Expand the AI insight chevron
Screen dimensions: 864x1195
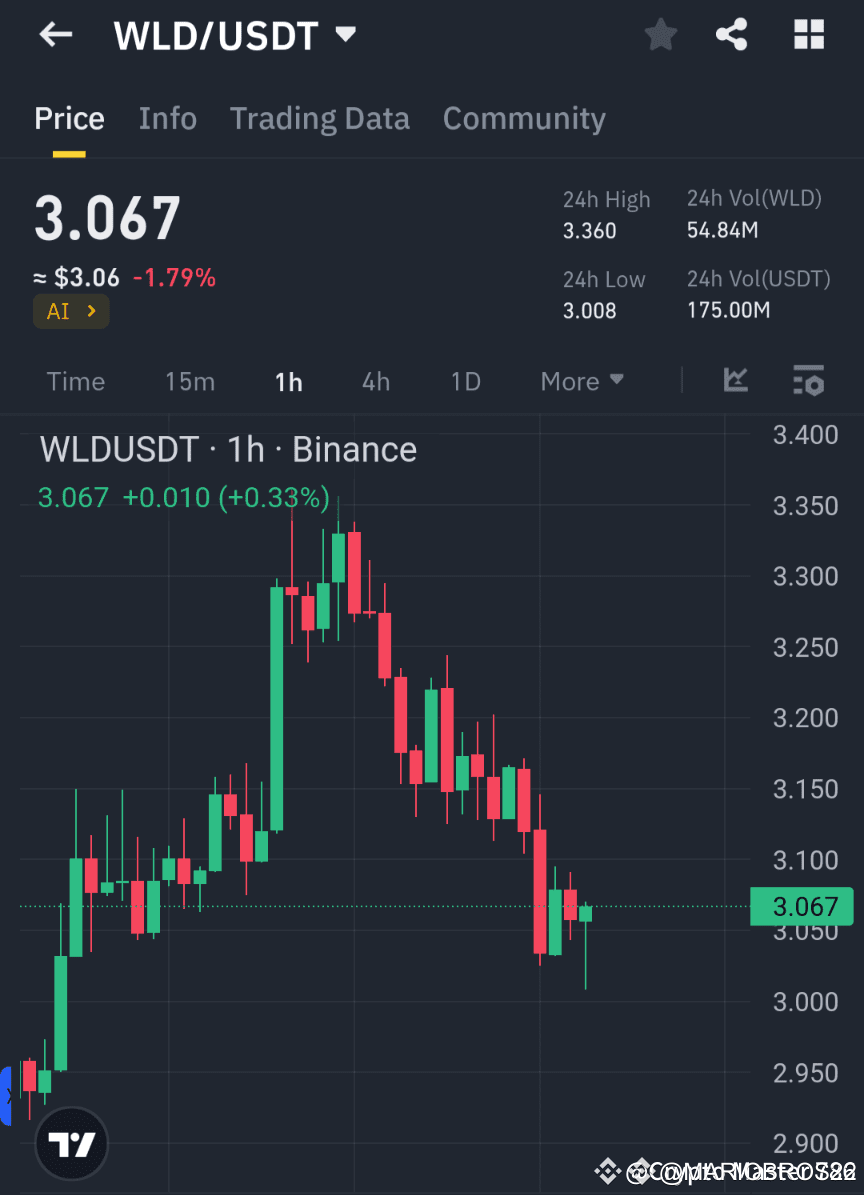91,311
